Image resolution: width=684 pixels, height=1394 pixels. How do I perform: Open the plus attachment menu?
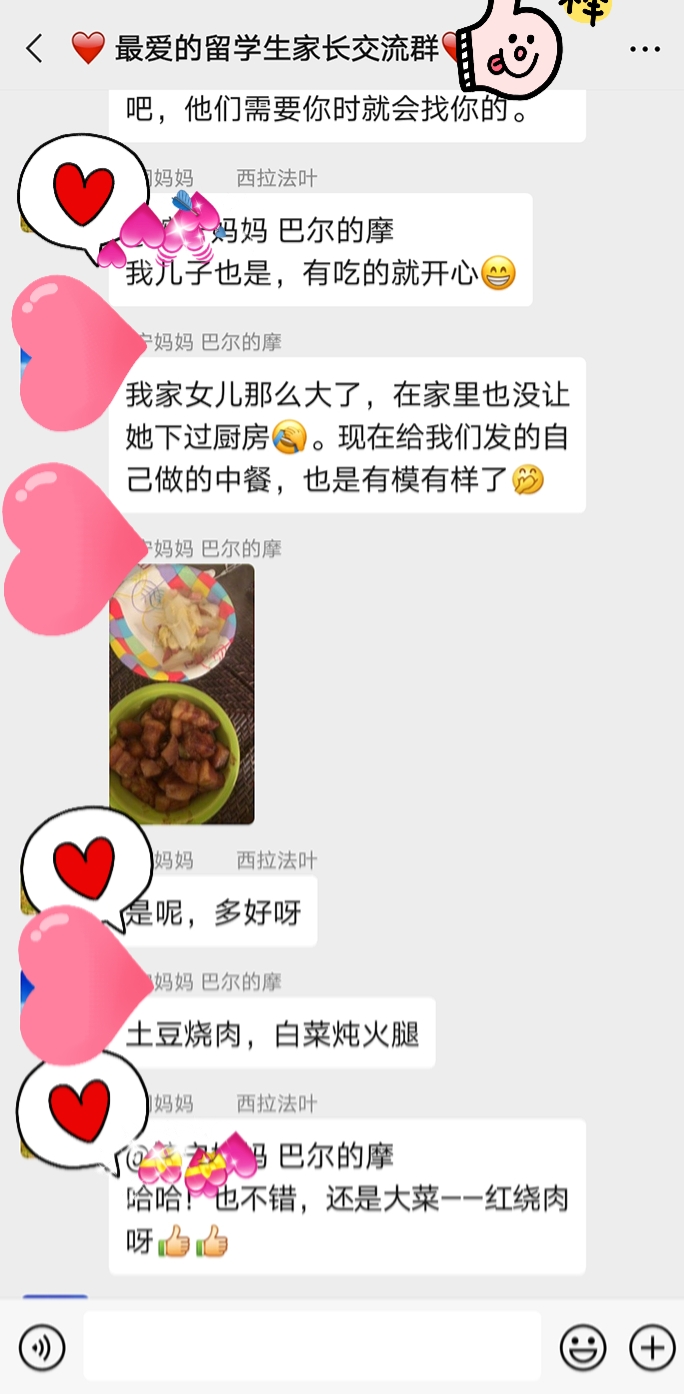pos(652,1347)
